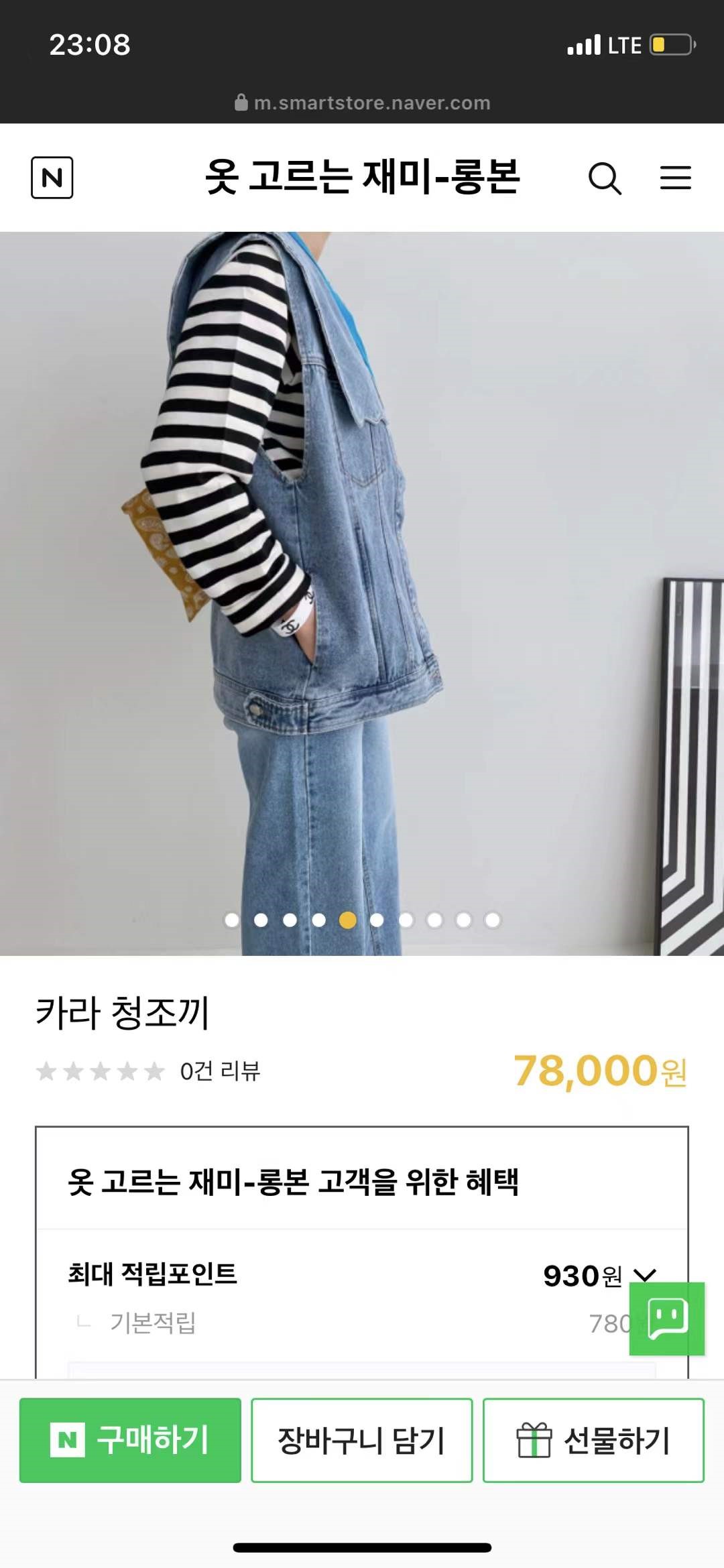
Task: Add item with 장바구니 담기
Action: [362, 1440]
